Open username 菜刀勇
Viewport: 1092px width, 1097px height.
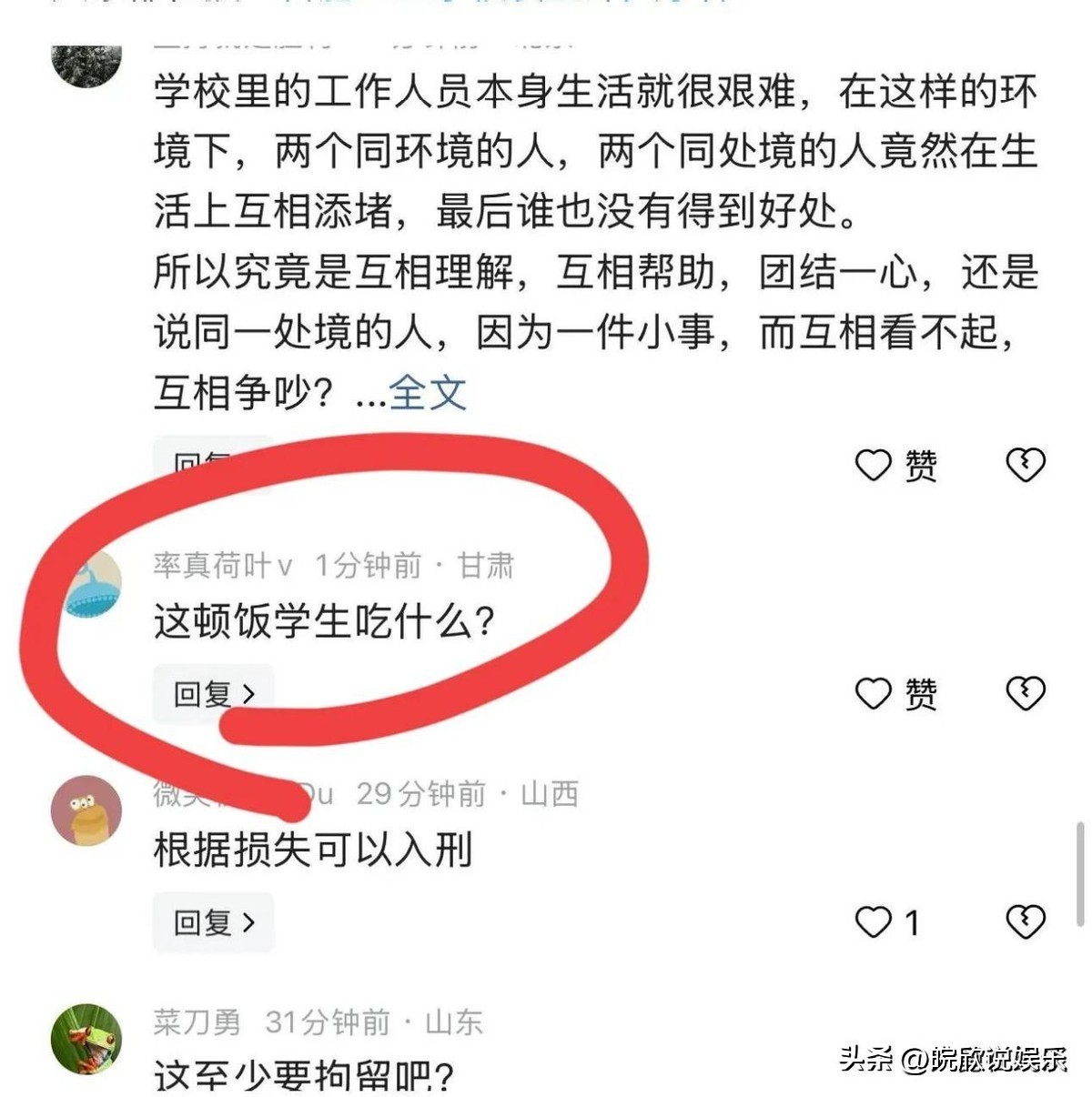pyautogui.click(x=197, y=1022)
